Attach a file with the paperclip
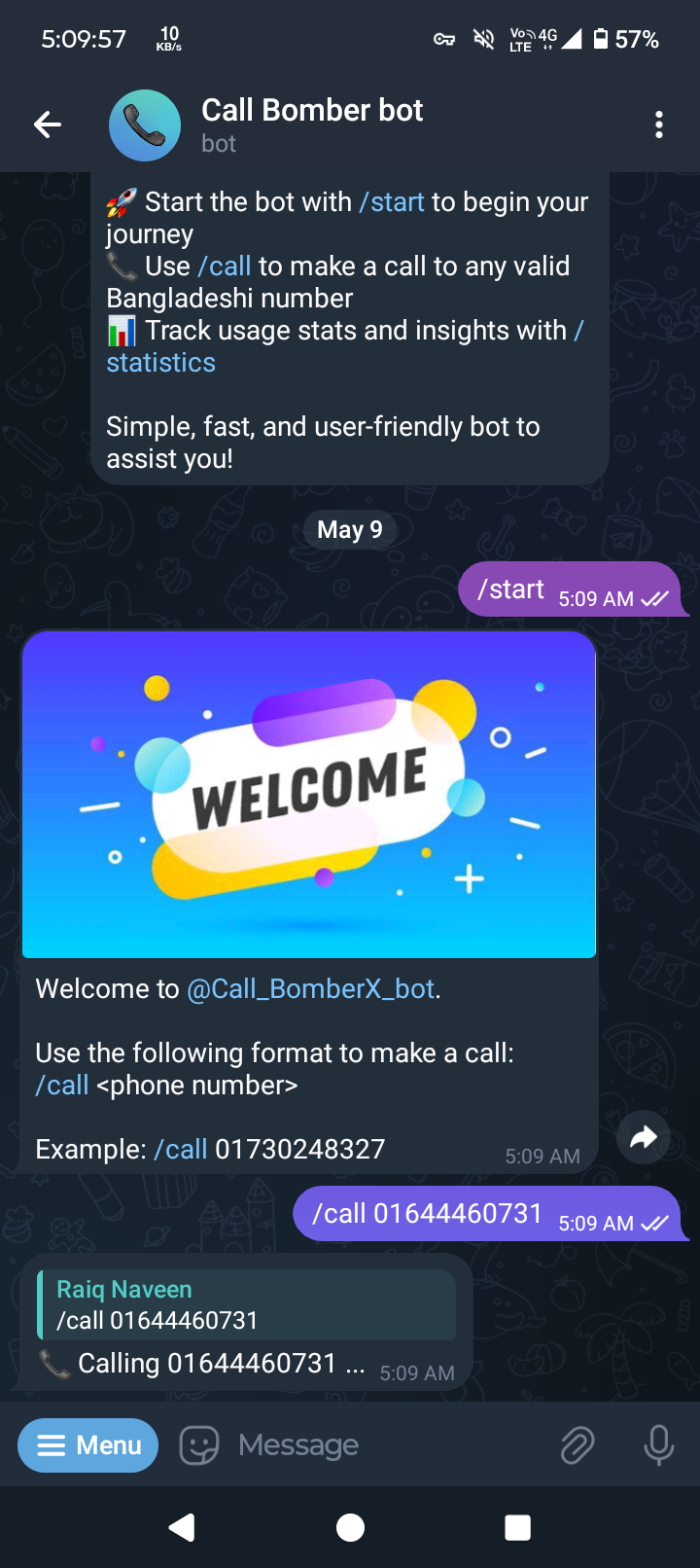This screenshot has height=1568, width=700. pos(577,1445)
